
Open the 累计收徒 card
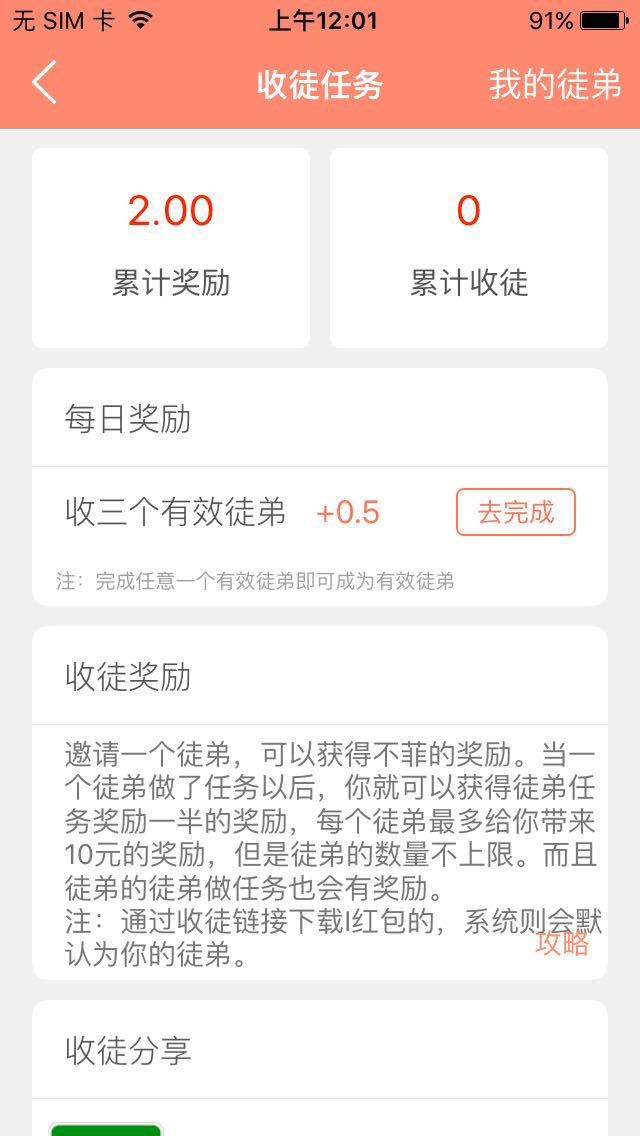[469, 248]
